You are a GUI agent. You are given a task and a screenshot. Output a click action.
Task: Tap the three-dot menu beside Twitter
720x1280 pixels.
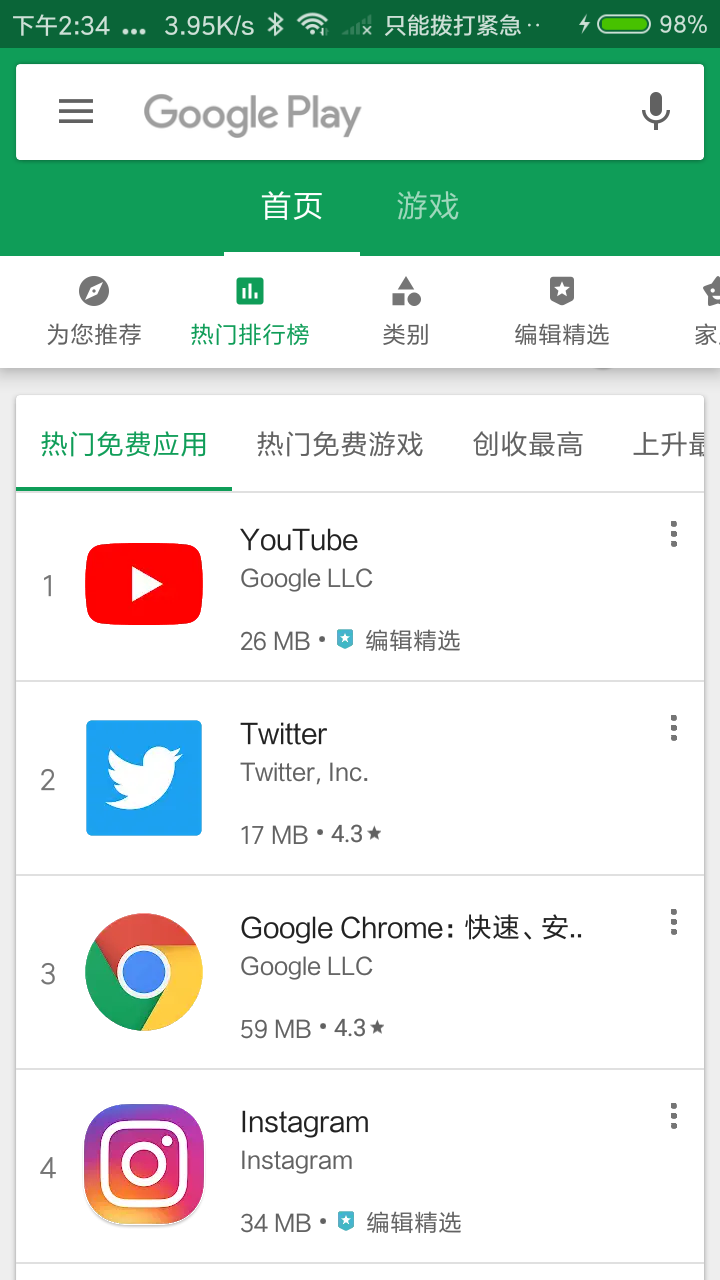click(674, 728)
